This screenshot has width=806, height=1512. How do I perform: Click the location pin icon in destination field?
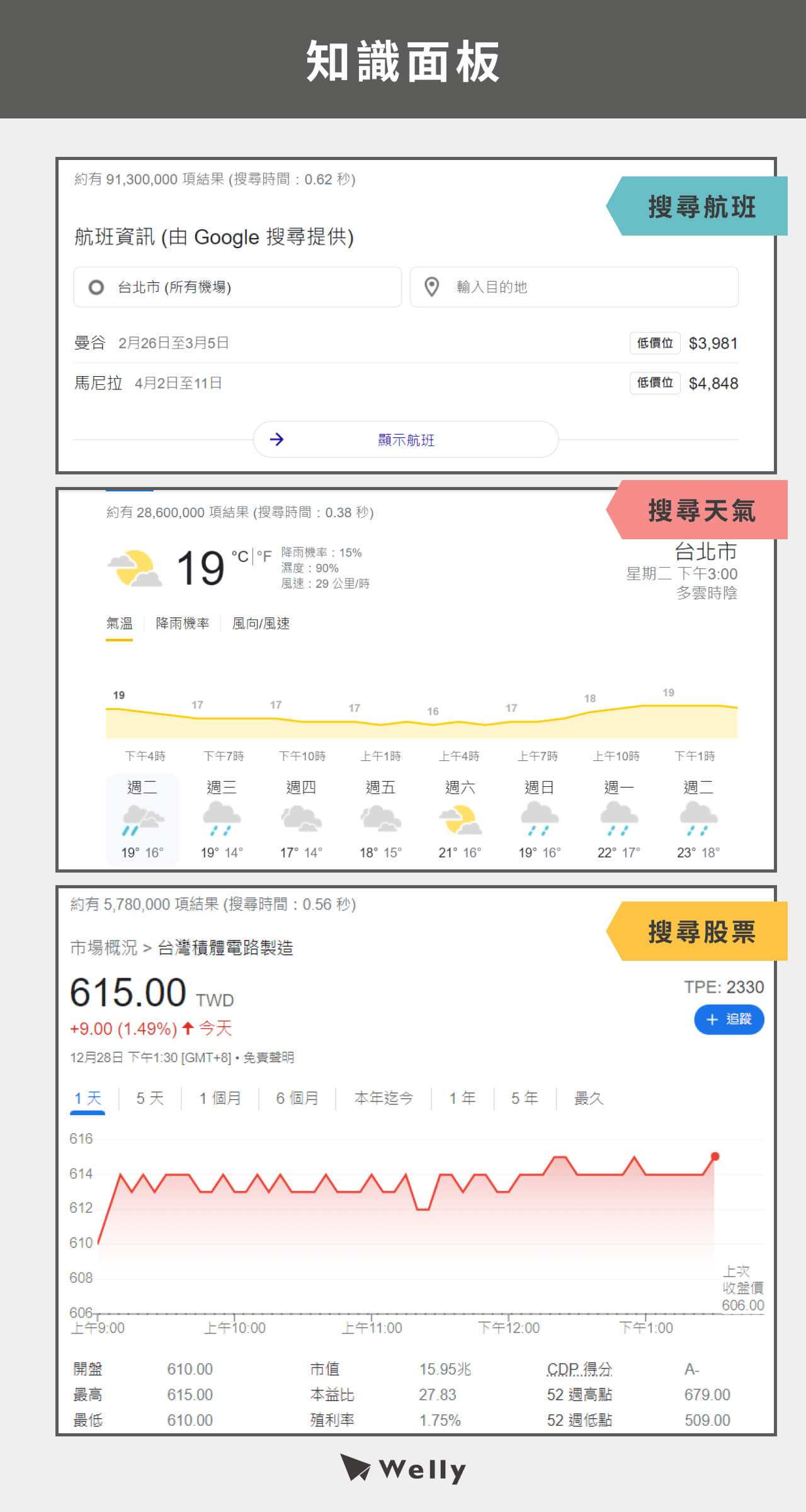432,287
